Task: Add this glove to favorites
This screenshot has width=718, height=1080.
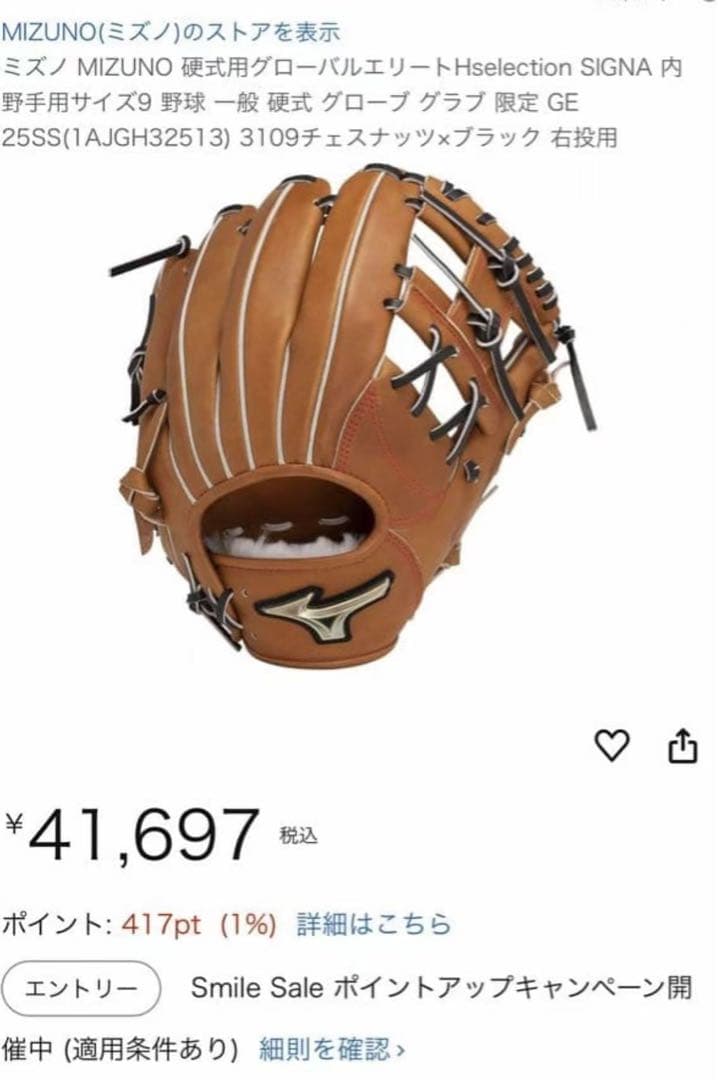Action: (612, 745)
